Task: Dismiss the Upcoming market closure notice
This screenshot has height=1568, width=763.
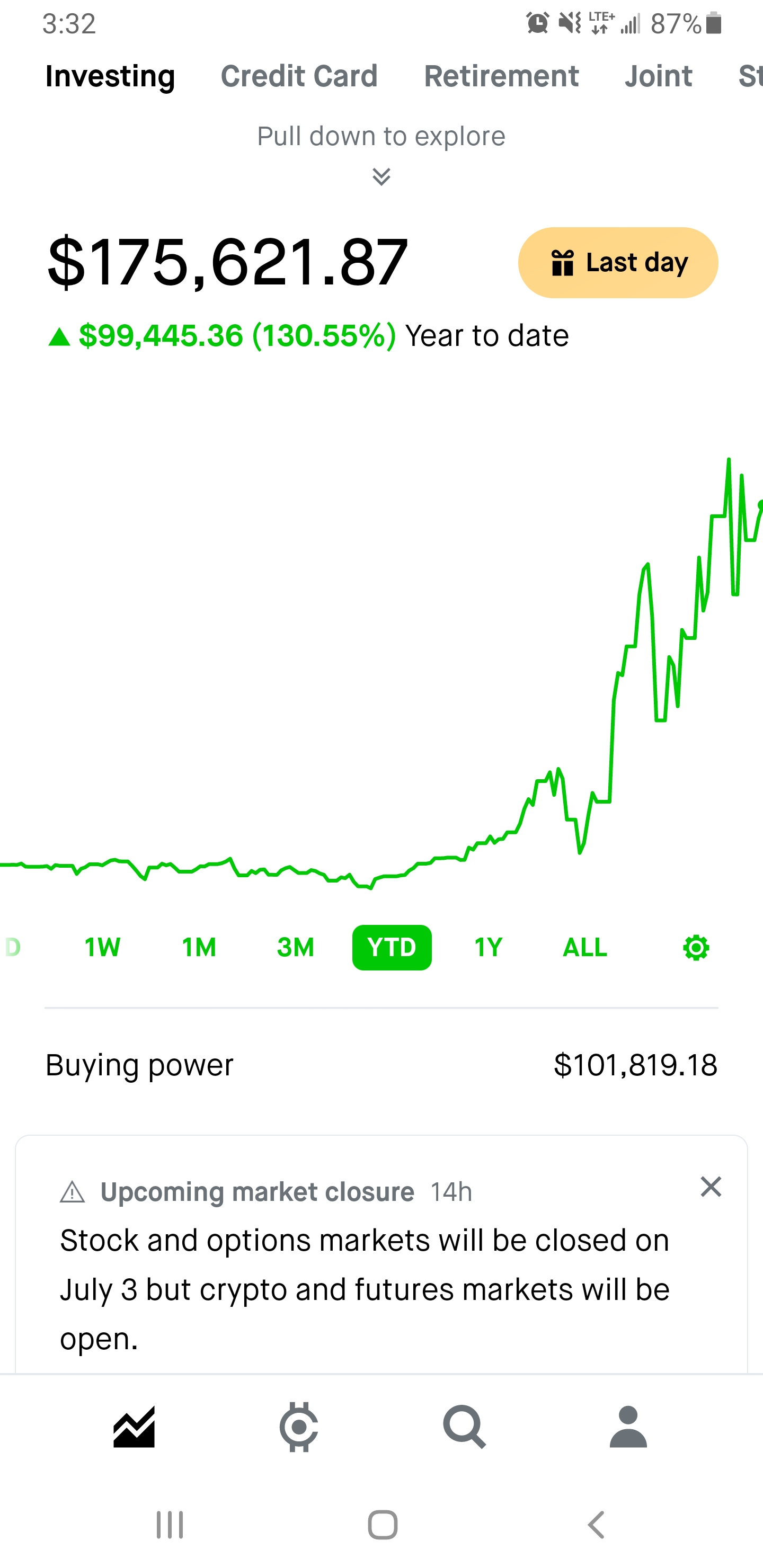Action: tap(711, 1187)
